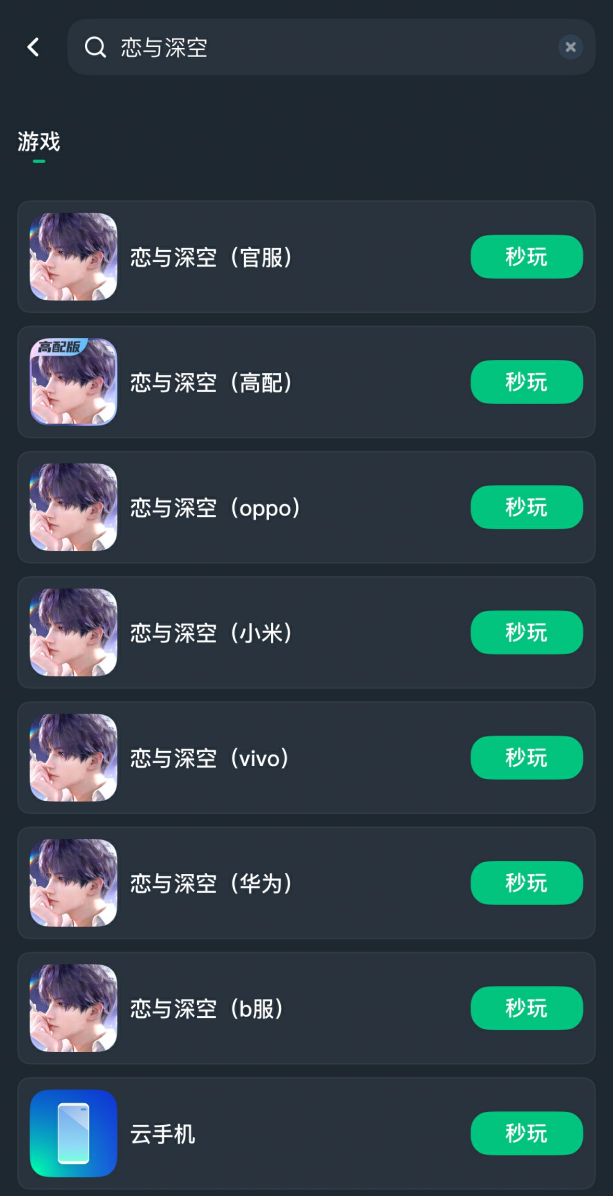Play 恋与深空（小米）via its 秒玩 button
613x1196 pixels.
pyautogui.click(x=526, y=632)
